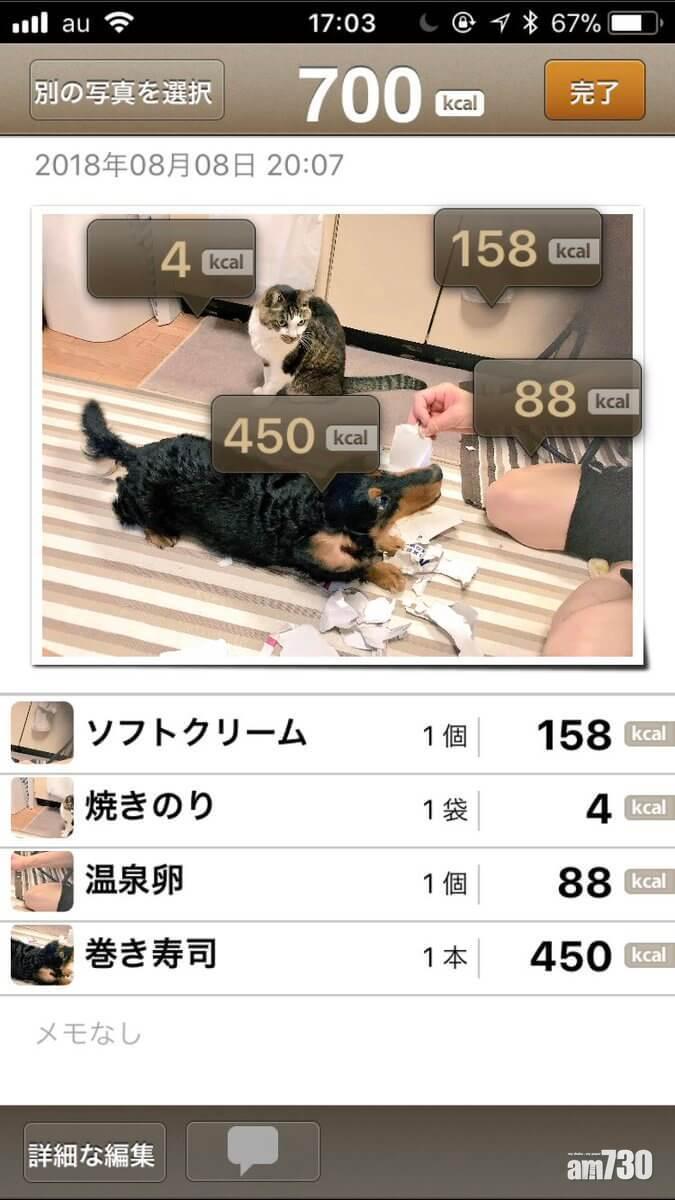This screenshot has height=1200, width=675.
Task: Open 詳細な編集 detailed editing
Action: tap(95, 1155)
